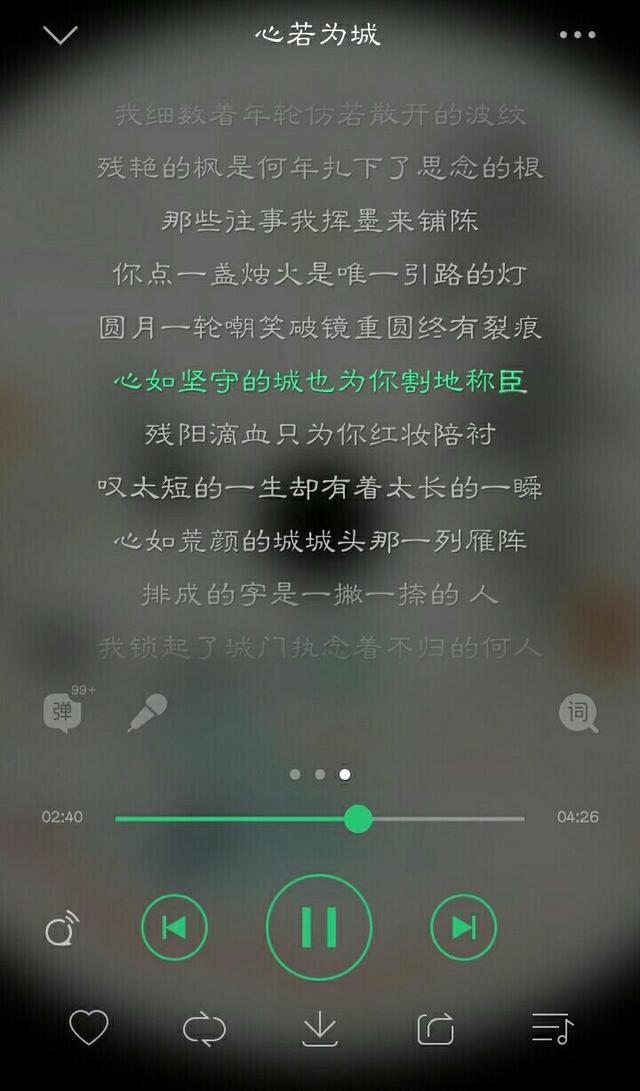Screen dimensions: 640x1091
Task: Skip to the previous track
Action: click(174, 927)
